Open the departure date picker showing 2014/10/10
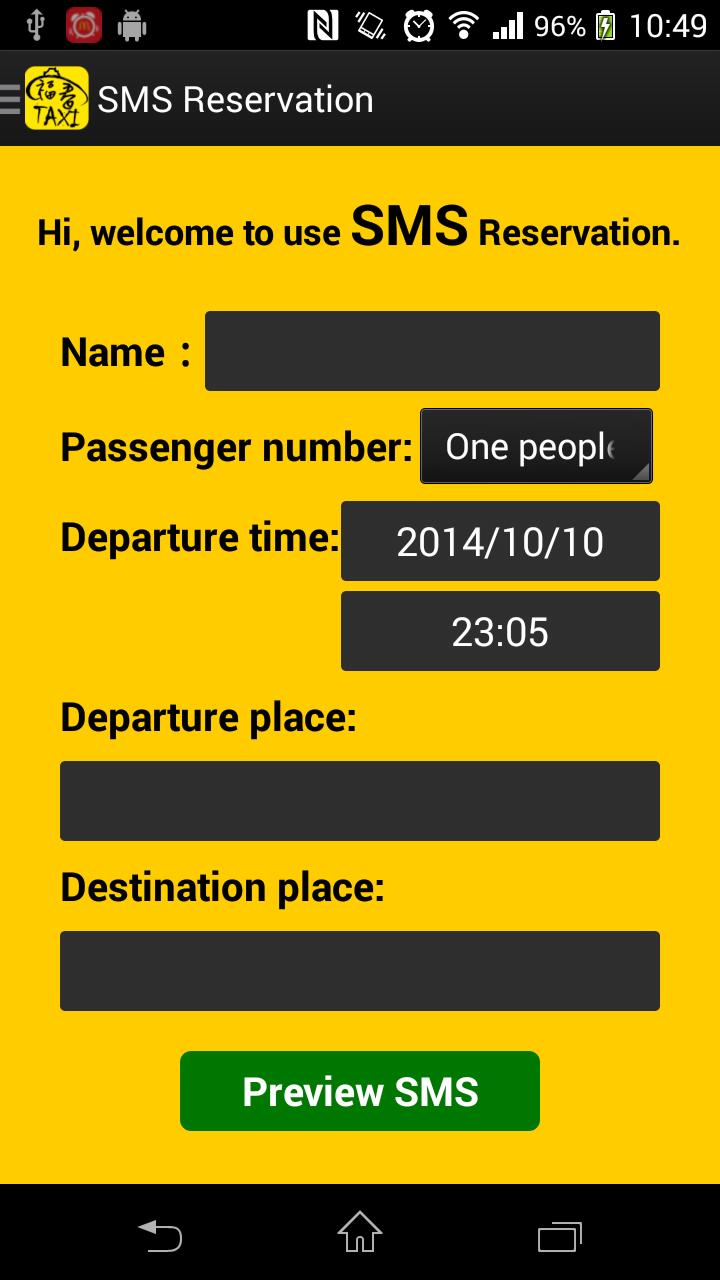This screenshot has height=1280, width=720. [500, 541]
